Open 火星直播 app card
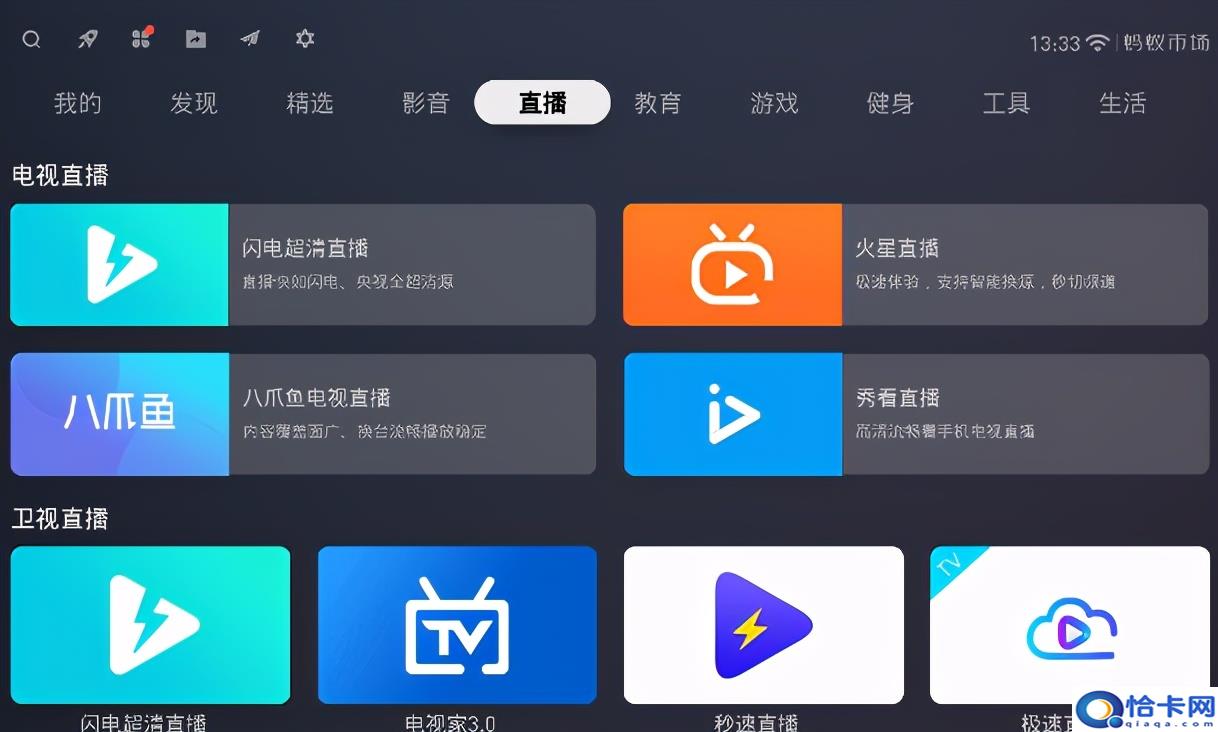 coord(915,265)
